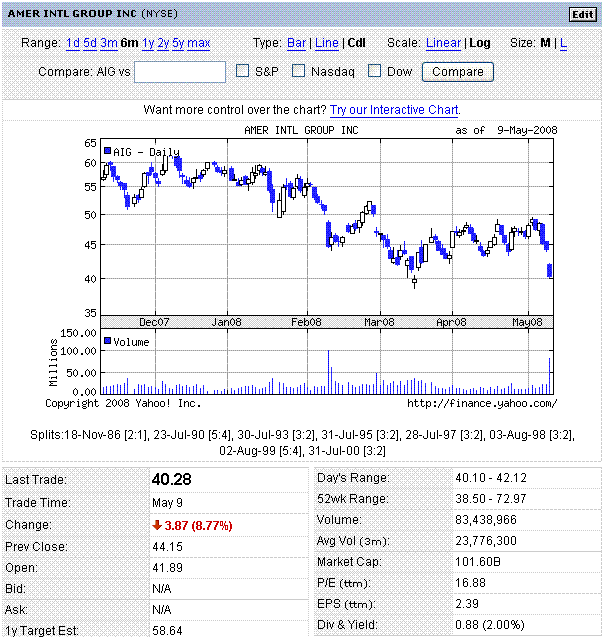Switch the range to 5d
Screen dimensions: 604x637
(90, 43)
